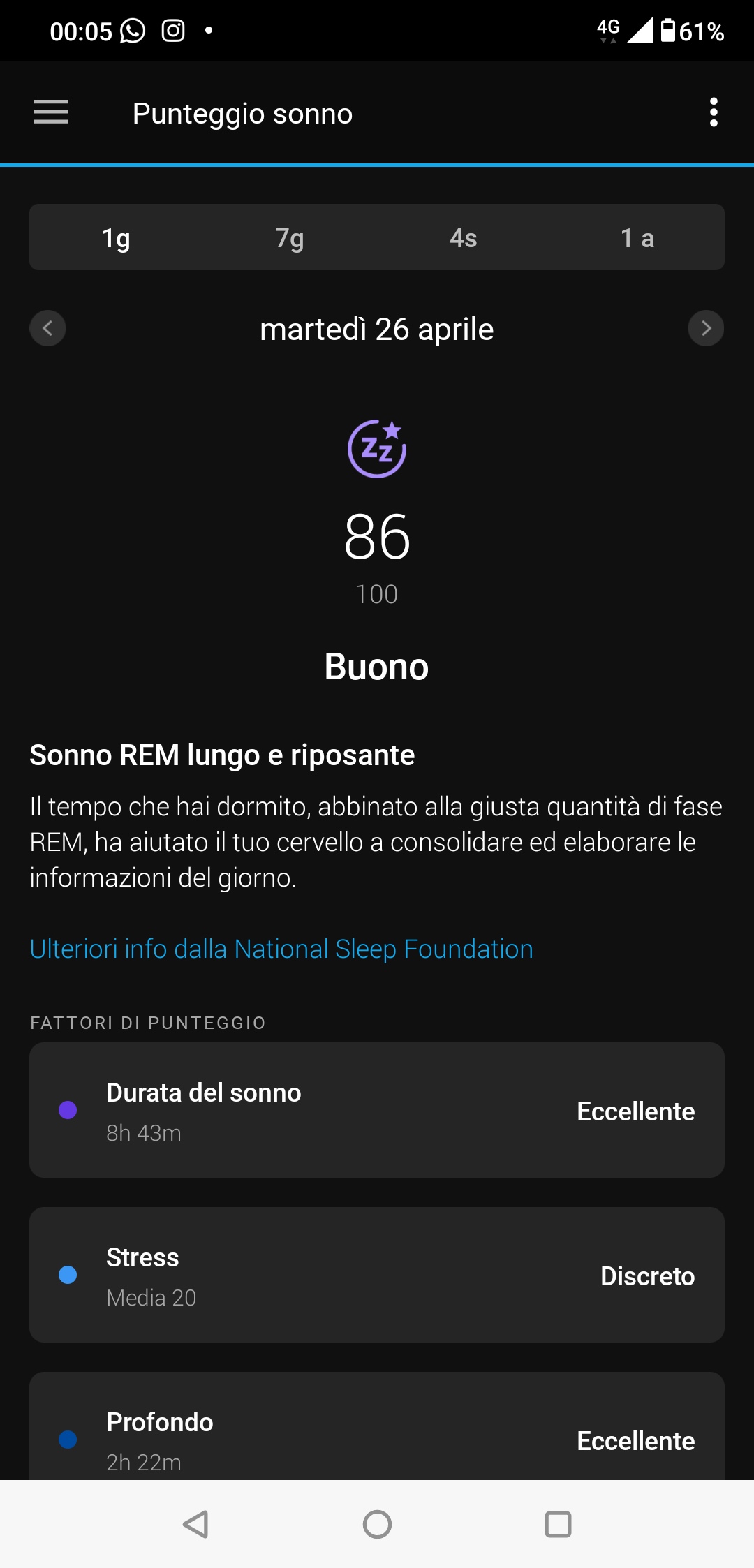Open the Durata del sonno card
Viewport: 754px width, 1568px height.
tap(377, 1110)
